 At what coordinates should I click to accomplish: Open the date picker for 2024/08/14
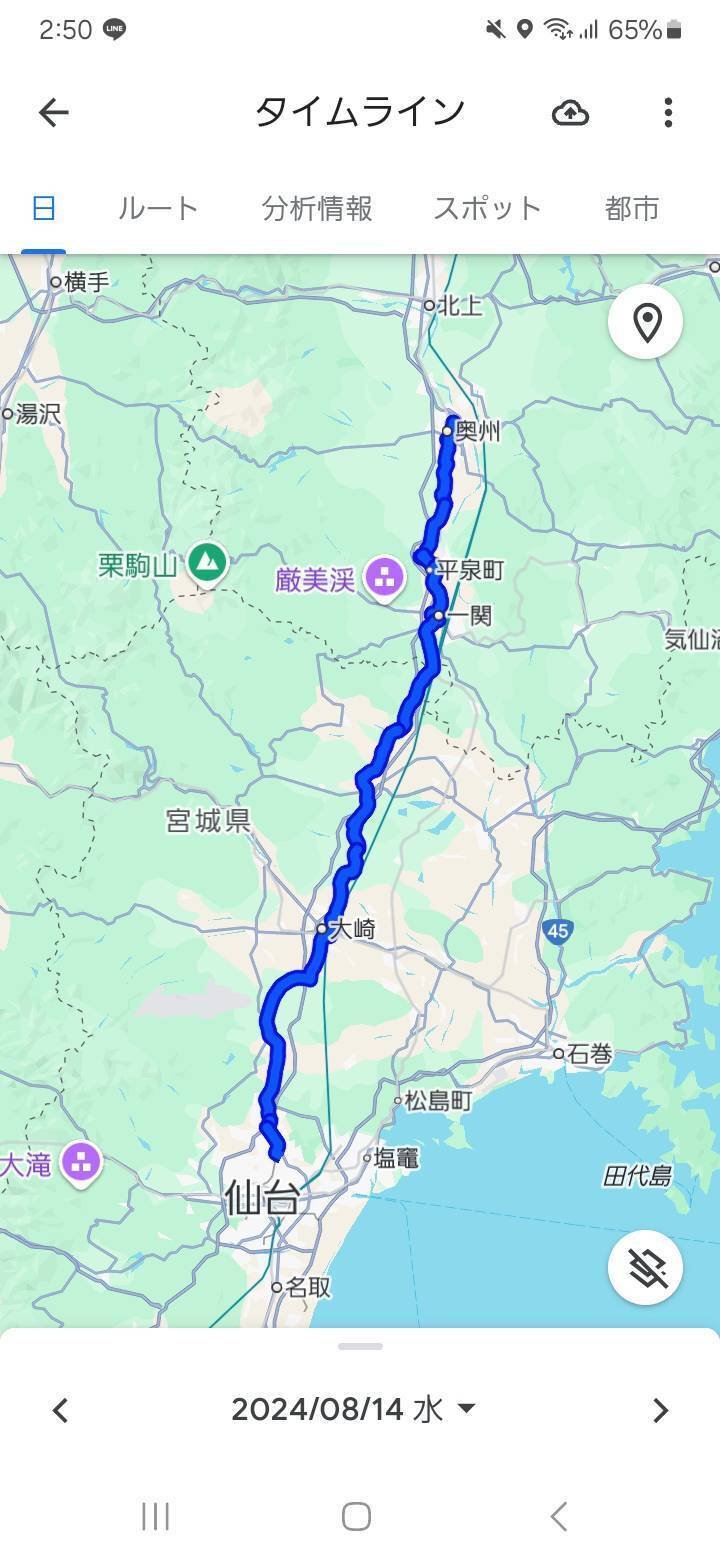(353, 1410)
